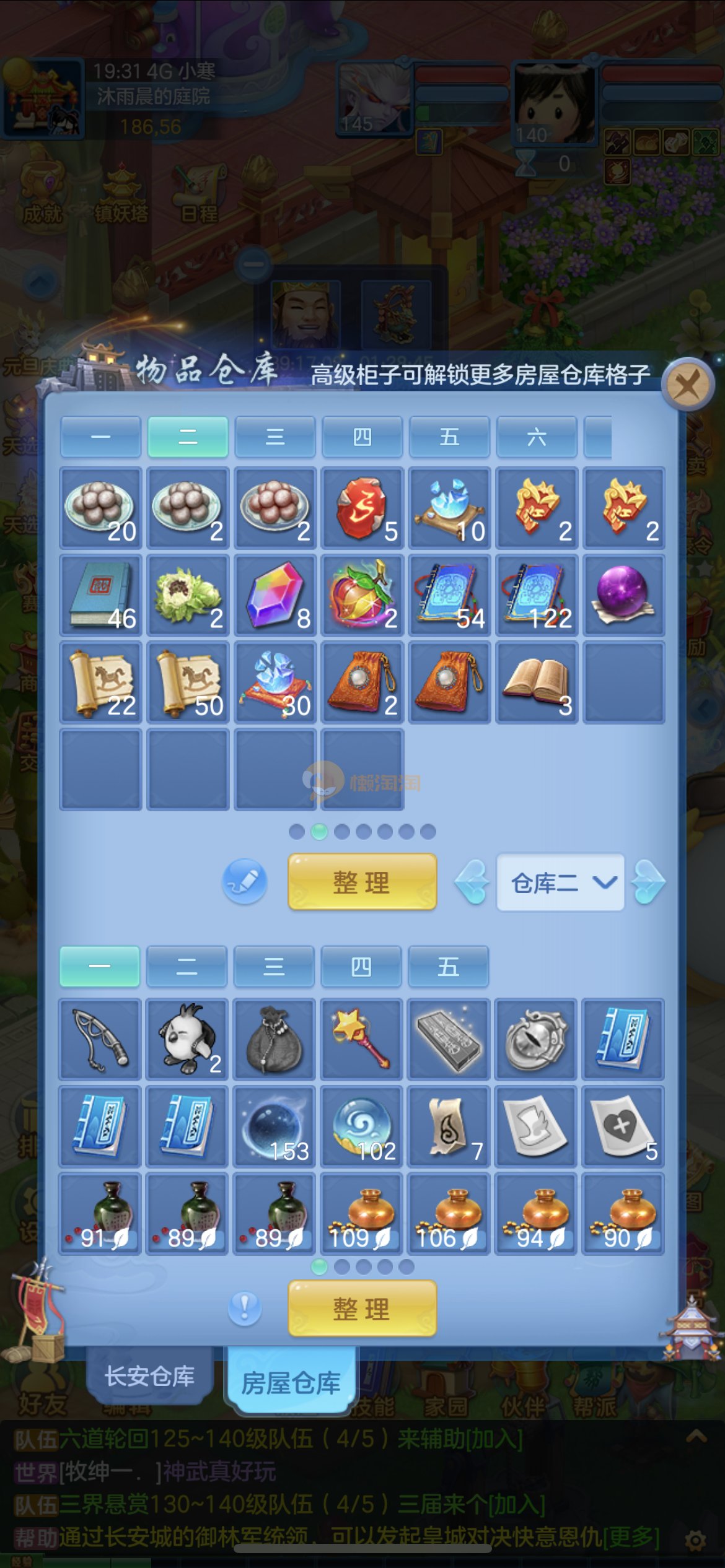Go to previous warehouse with left arrow
Viewport: 725px width, 1568px height.
473,882
